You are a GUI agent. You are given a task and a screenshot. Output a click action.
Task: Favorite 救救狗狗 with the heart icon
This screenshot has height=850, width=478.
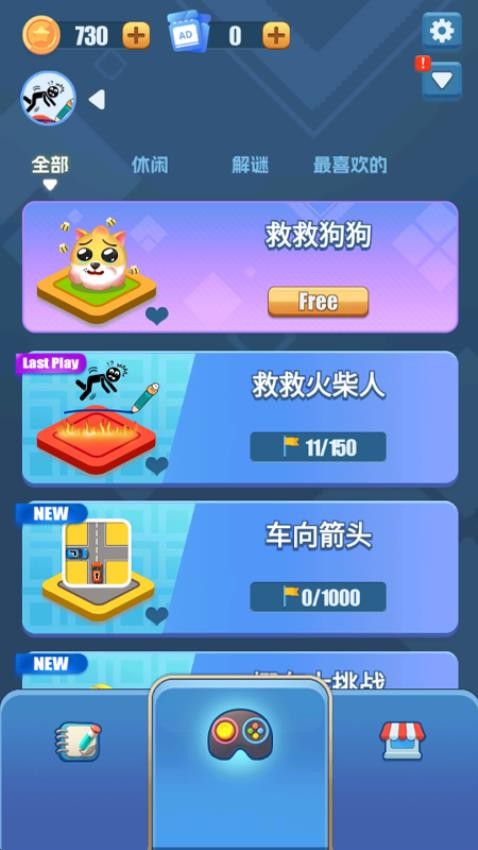[157, 315]
